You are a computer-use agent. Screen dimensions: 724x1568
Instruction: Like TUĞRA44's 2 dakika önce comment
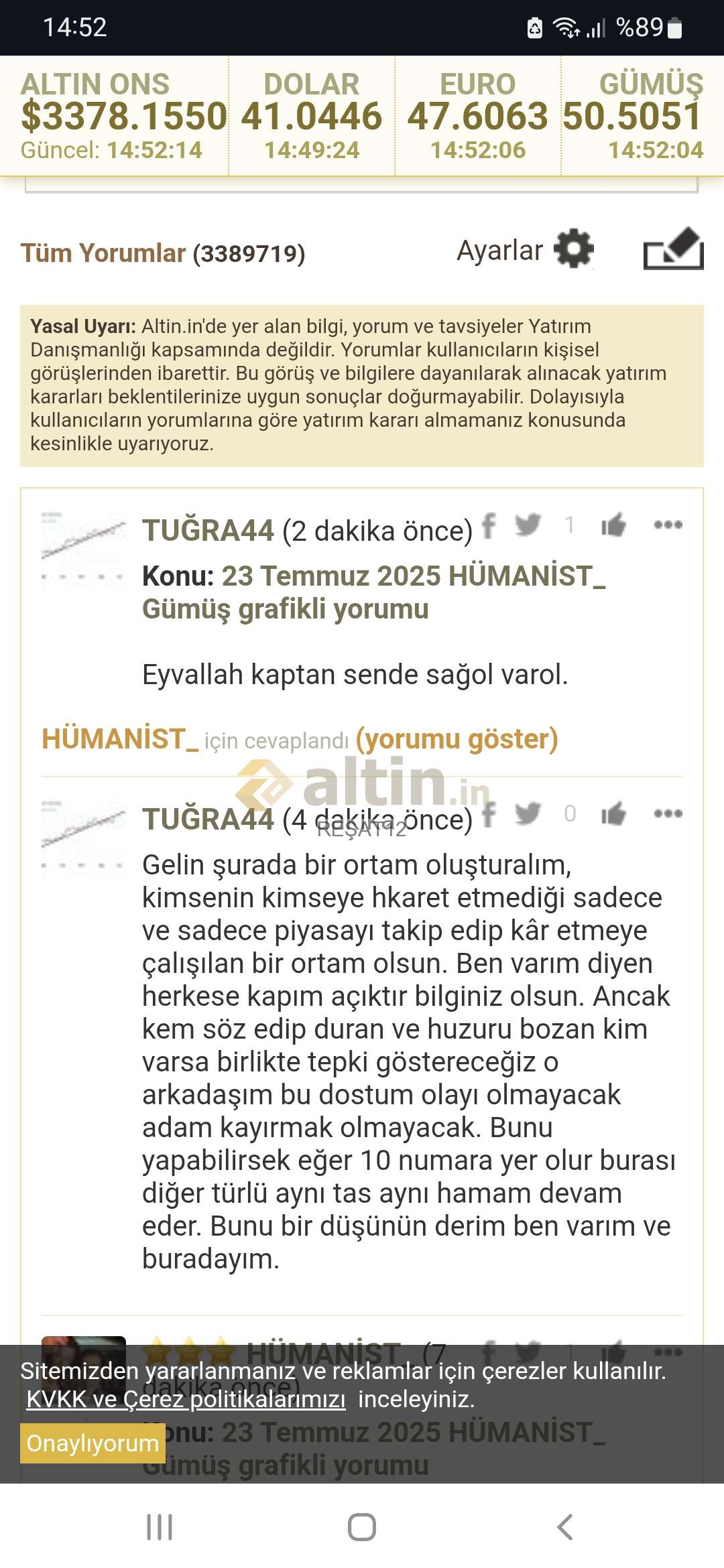613,525
